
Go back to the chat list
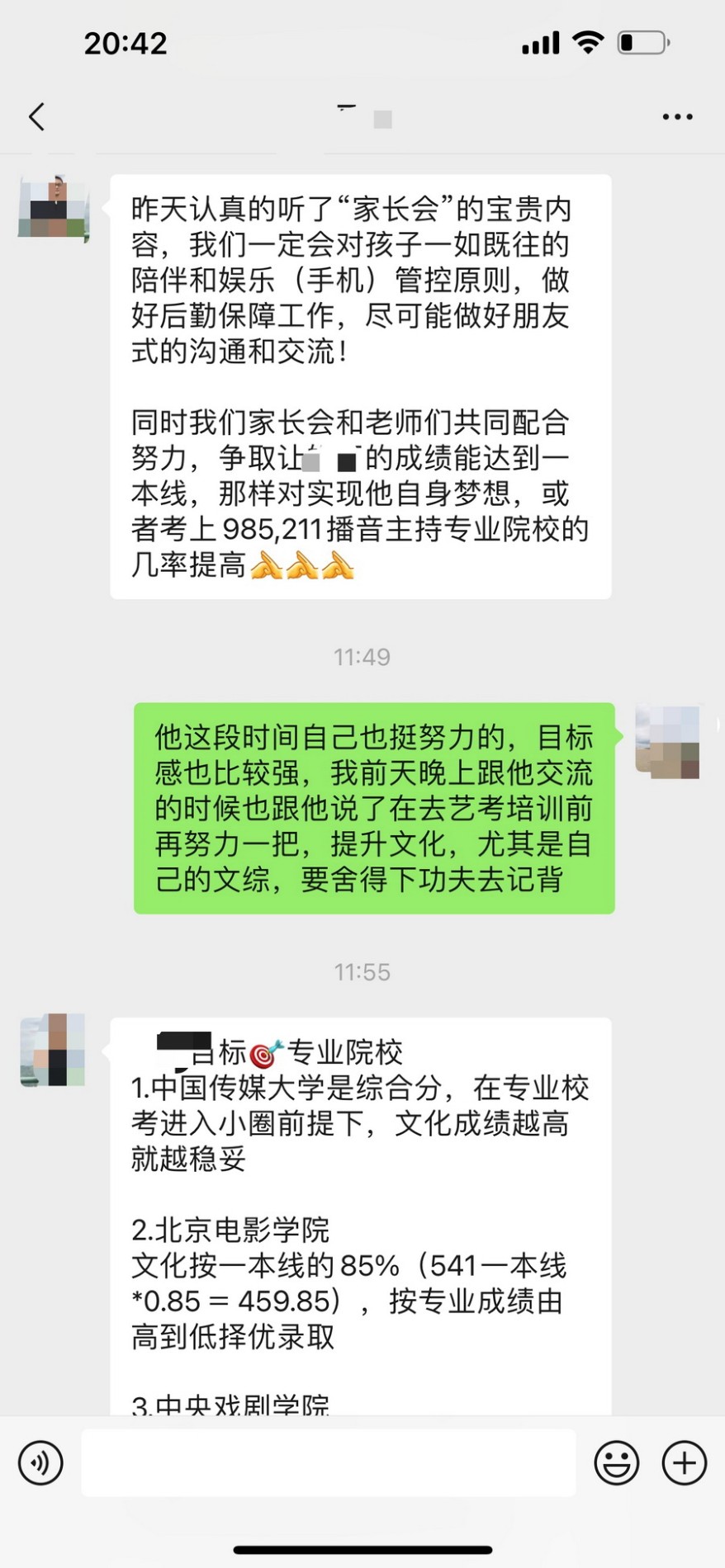pos(36,117)
